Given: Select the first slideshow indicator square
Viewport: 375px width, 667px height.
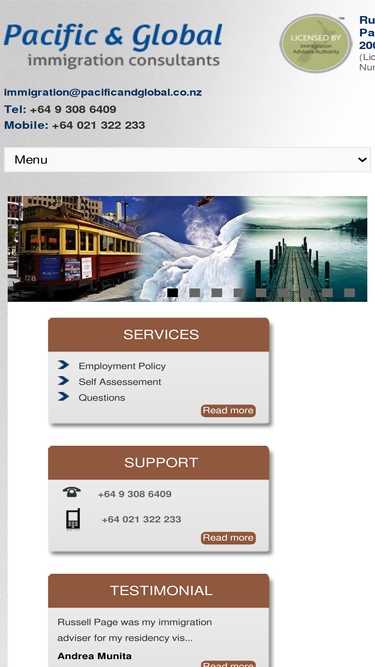Looking at the screenshot, I should [172, 293].
